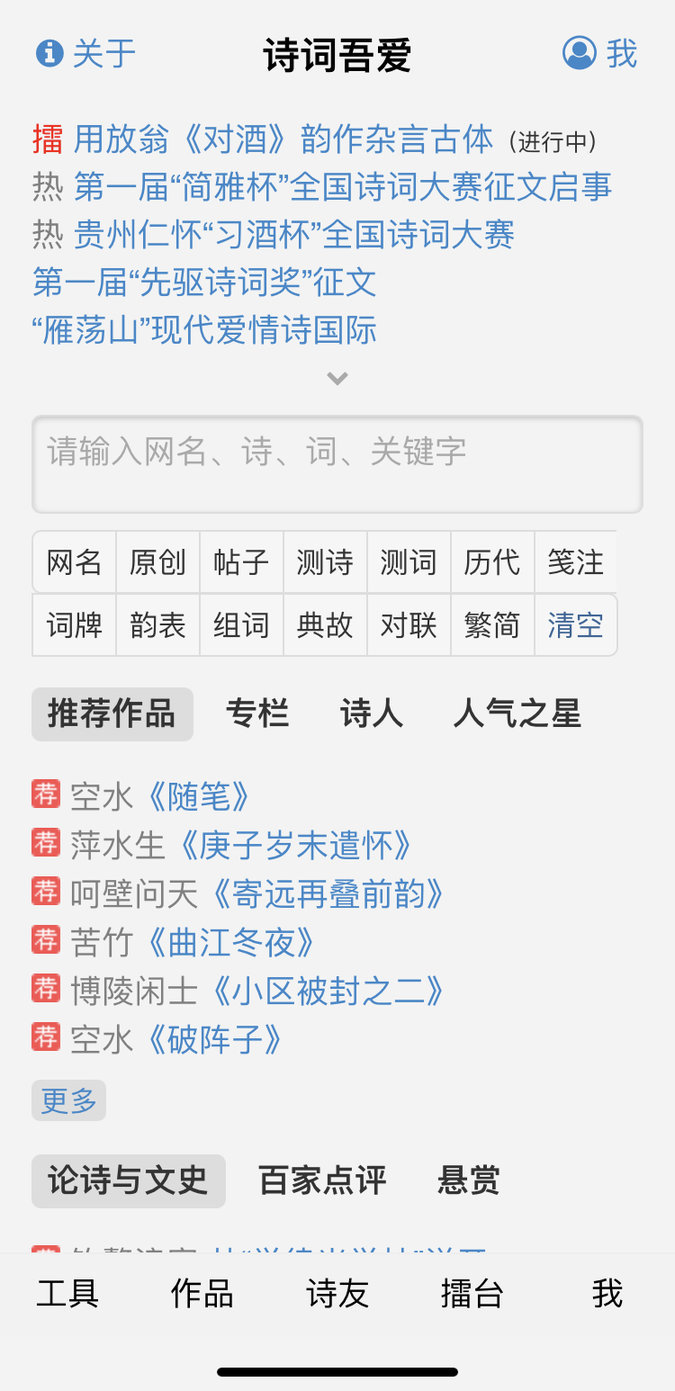Open the 第一届“简雅杯”全国诗词大赛征文启事 announcement
The height and width of the screenshot is (1391, 675).
pos(342,186)
